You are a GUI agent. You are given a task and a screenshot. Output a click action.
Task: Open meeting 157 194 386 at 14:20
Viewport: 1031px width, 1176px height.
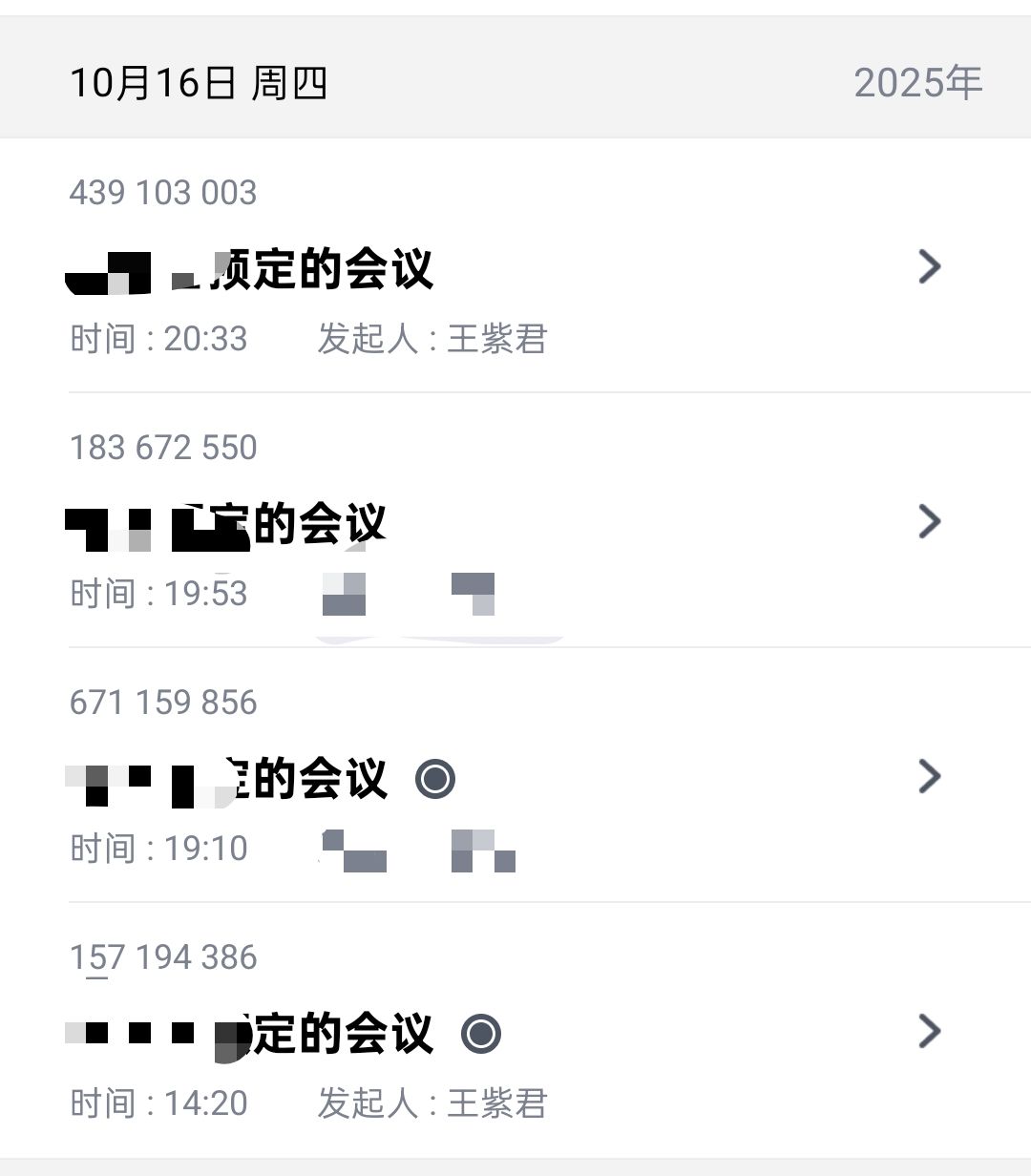click(x=515, y=1032)
